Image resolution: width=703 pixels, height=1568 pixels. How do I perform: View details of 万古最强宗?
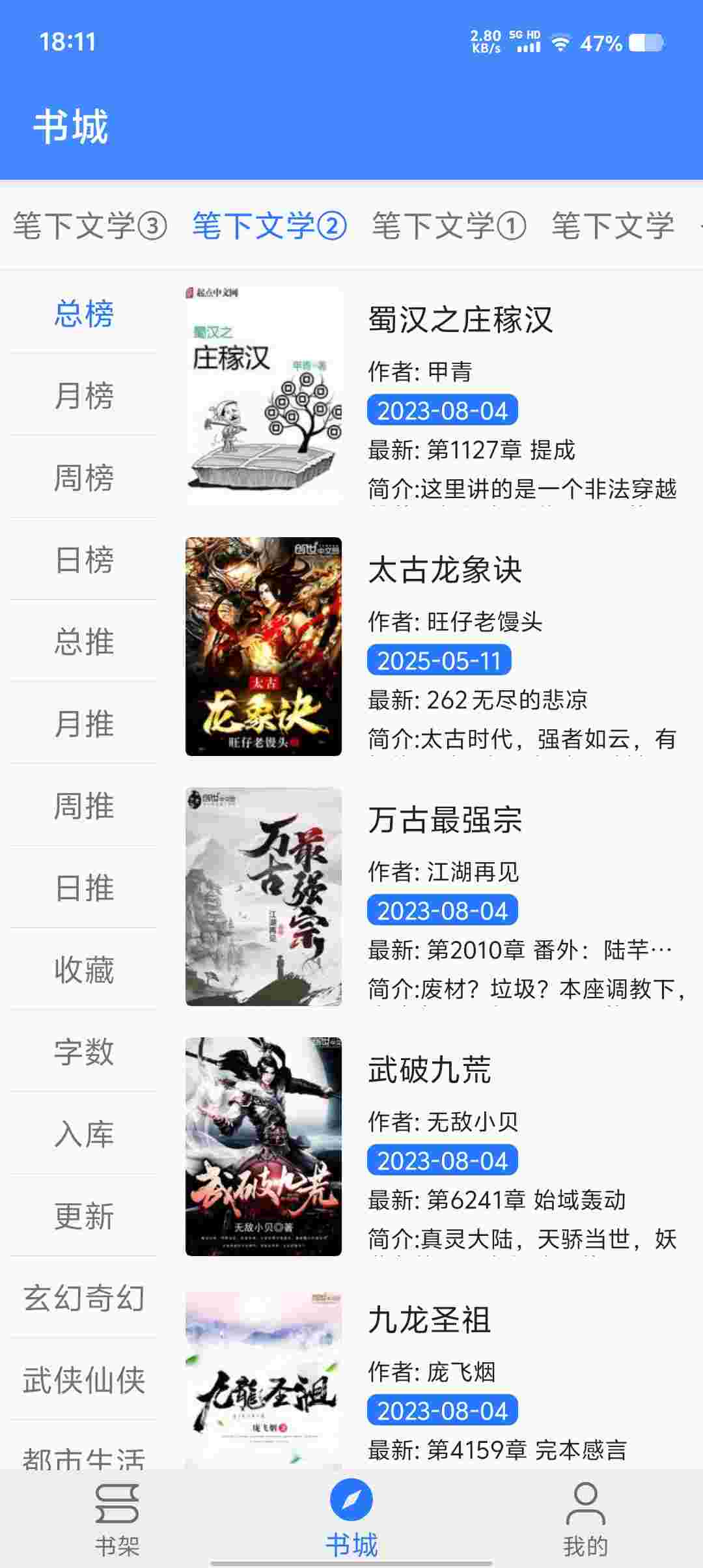coord(445,820)
